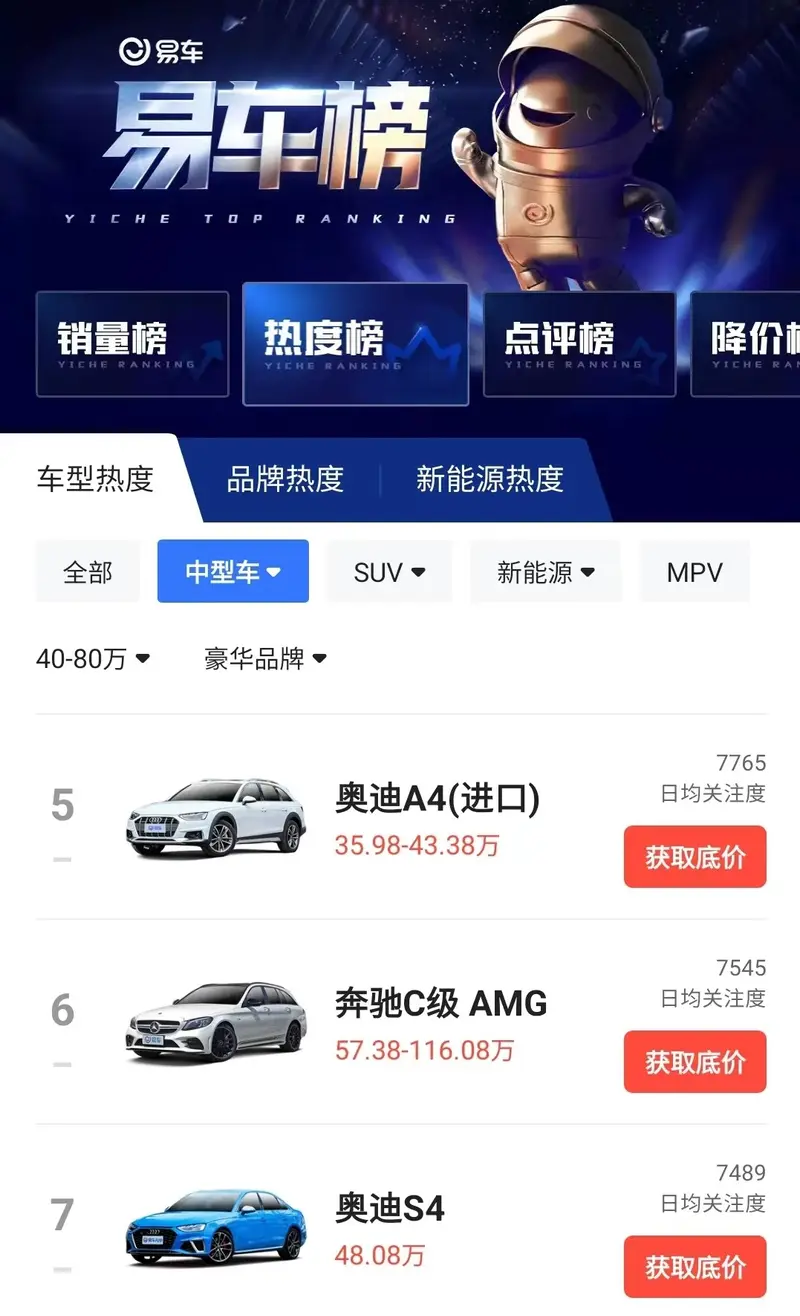Viewport: 800px width, 1316px height.
Task: Open the 奥迪A4(进口) listing
Action: [x=437, y=798]
